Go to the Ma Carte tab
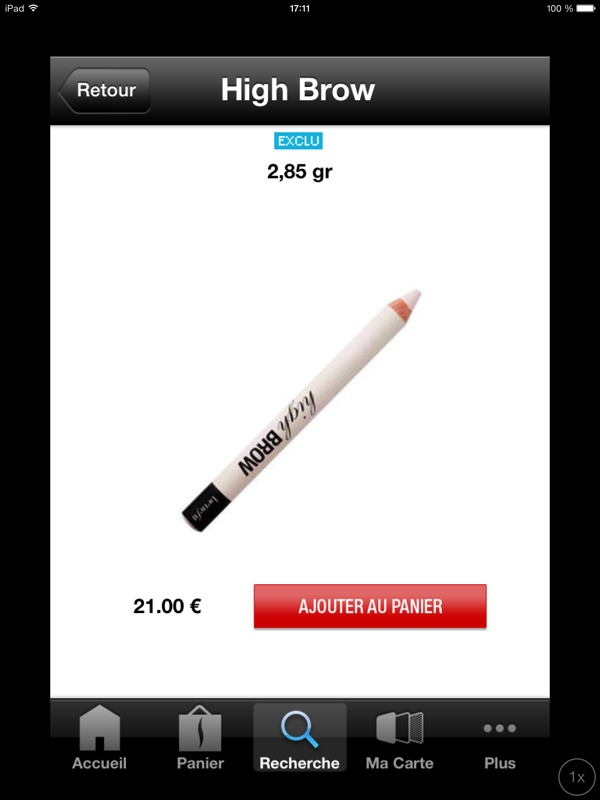Screen dimensions: 600x800 pyautogui.click(x=400, y=739)
